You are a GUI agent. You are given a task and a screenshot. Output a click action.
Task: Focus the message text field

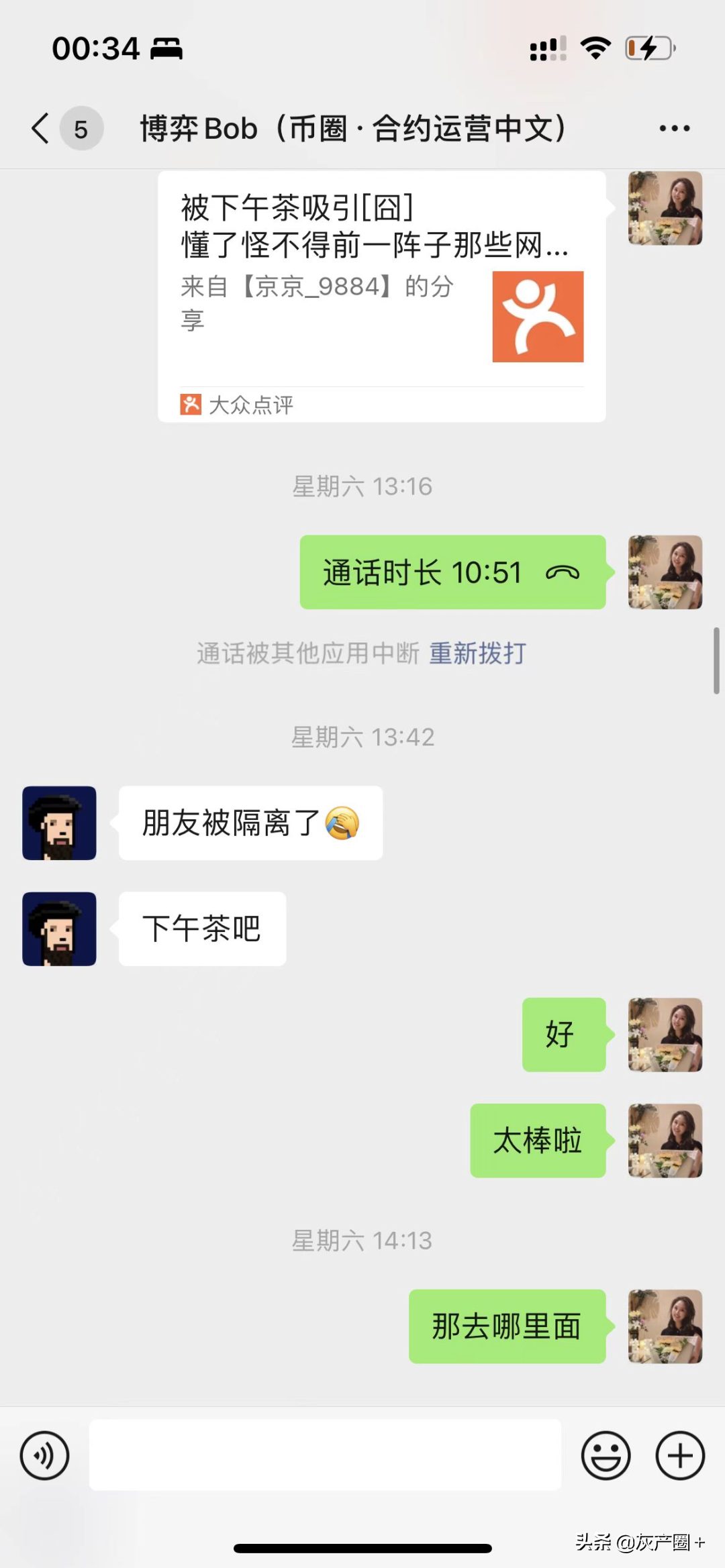coord(325,1455)
